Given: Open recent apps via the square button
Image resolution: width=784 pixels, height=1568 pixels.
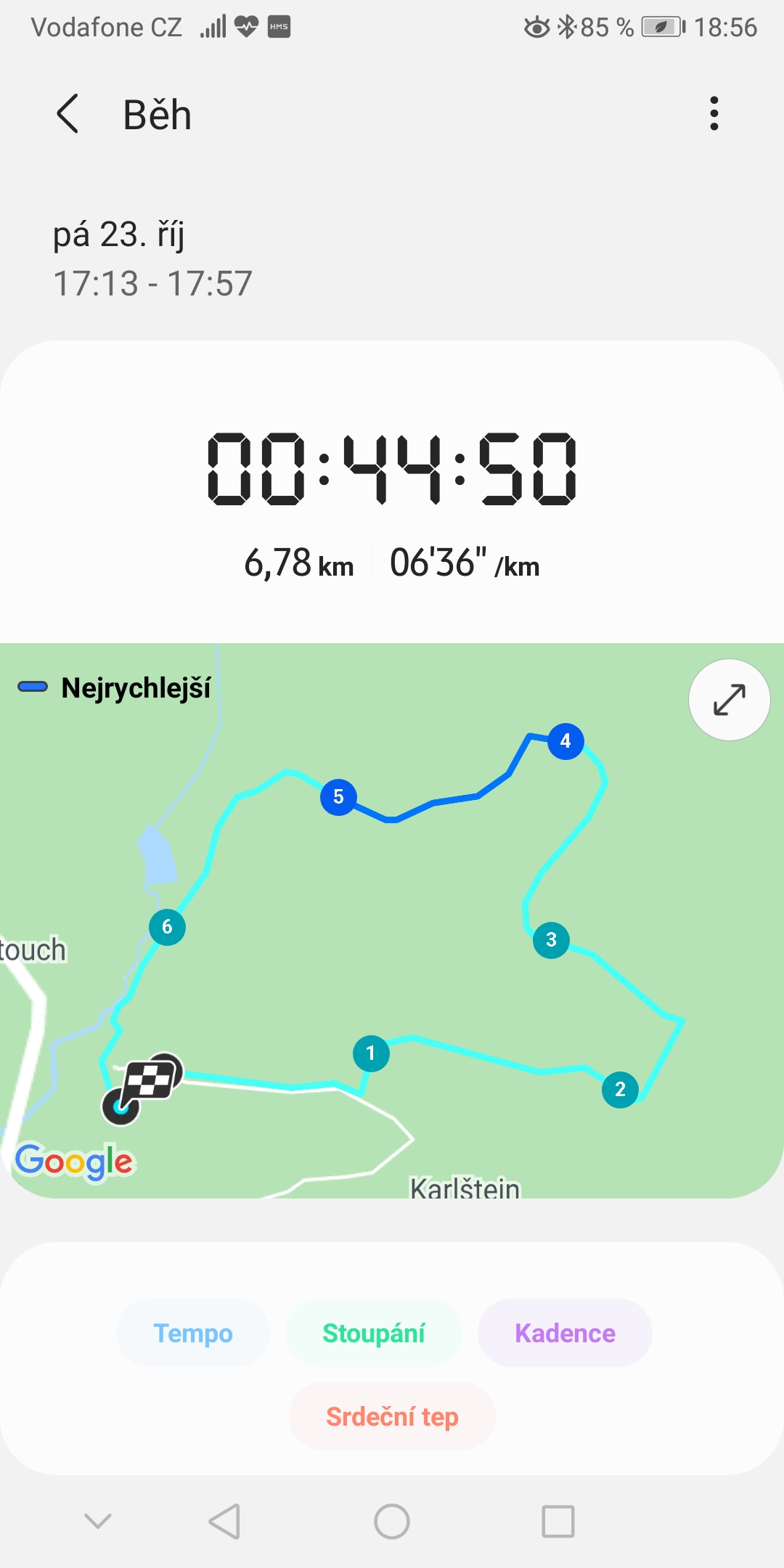Looking at the screenshot, I should pyautogui.click(x=558, y=1522).
